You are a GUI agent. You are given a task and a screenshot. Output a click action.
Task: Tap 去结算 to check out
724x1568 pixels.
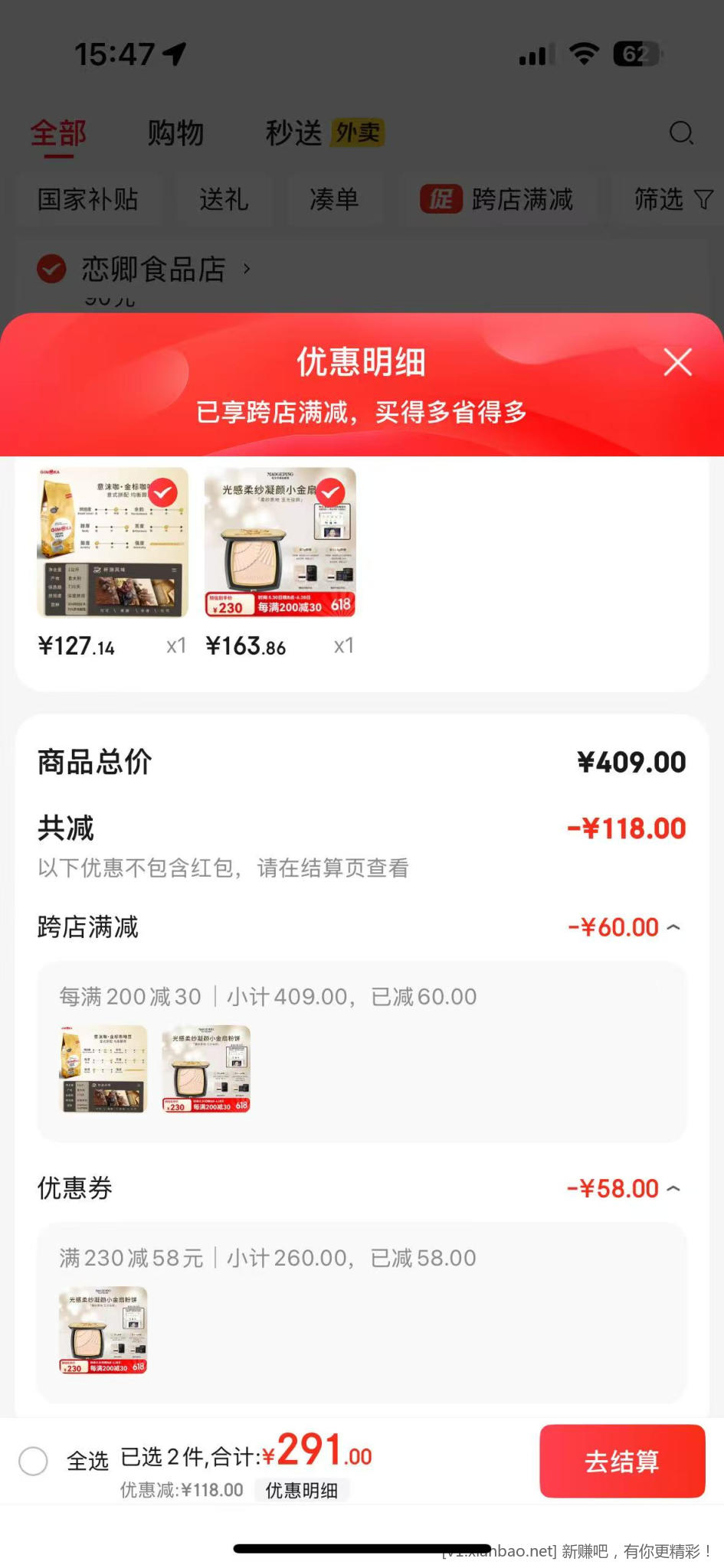621,1461
